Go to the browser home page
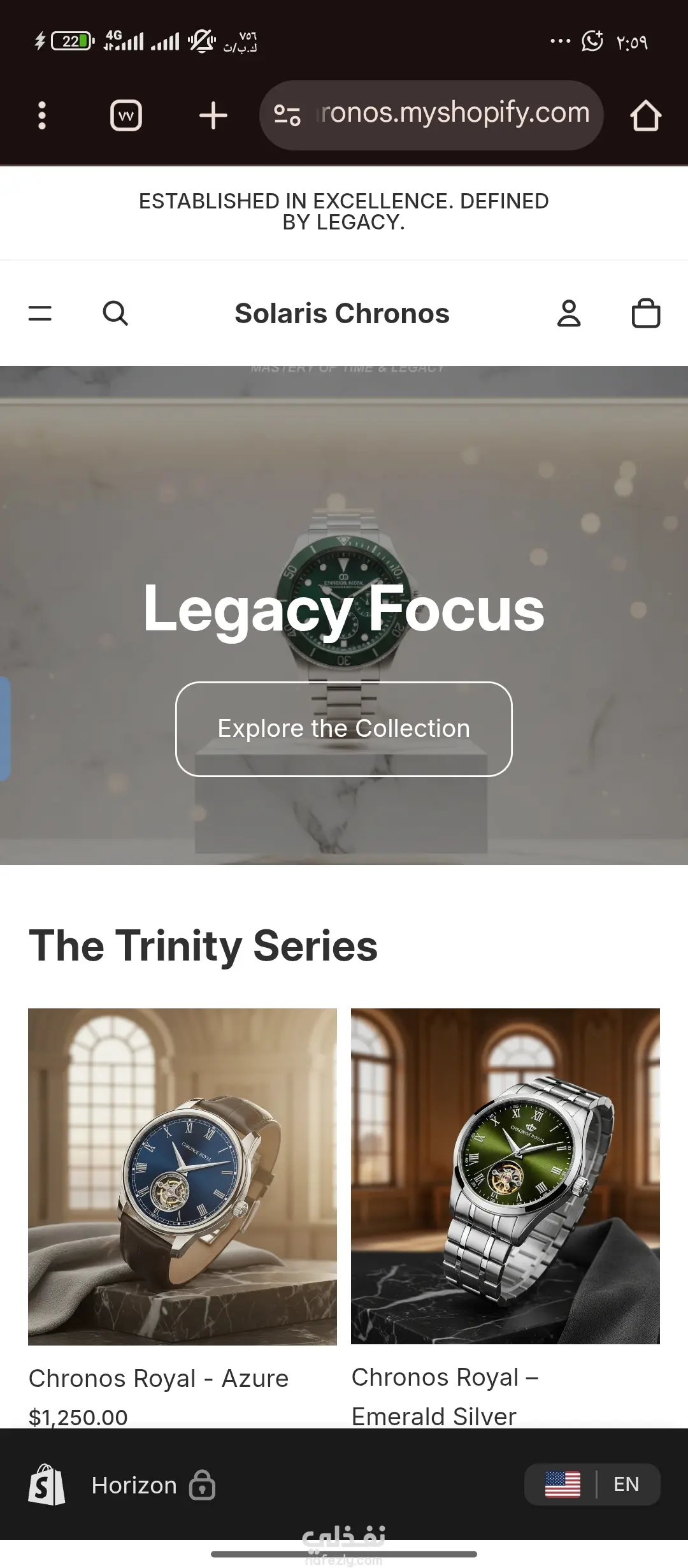Image resolution: width=688 pixels, height=1568 pixels. pos(645,116)
